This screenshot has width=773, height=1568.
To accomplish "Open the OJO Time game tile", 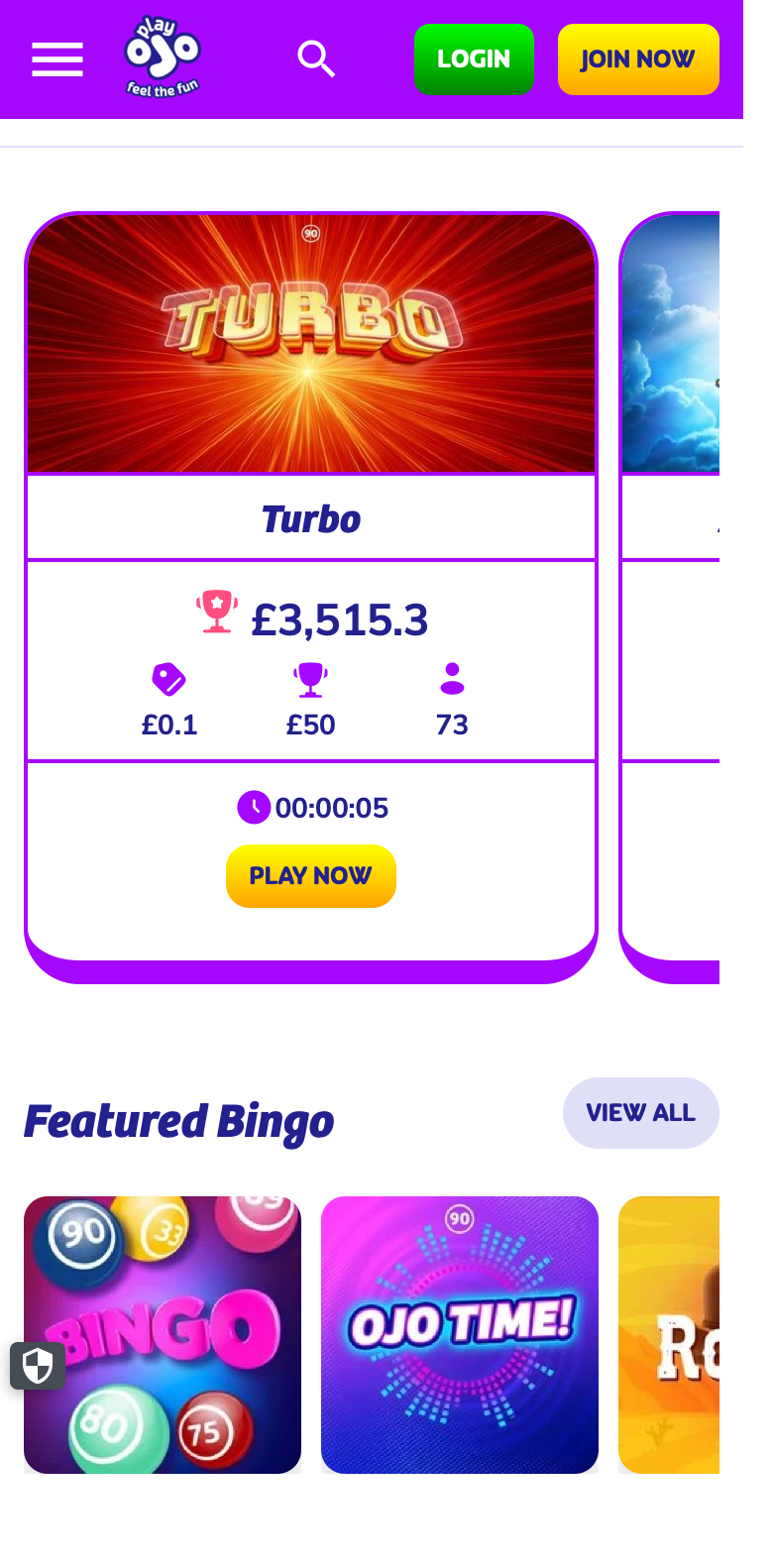I will pyautogui.click(x=460, y=1335).
